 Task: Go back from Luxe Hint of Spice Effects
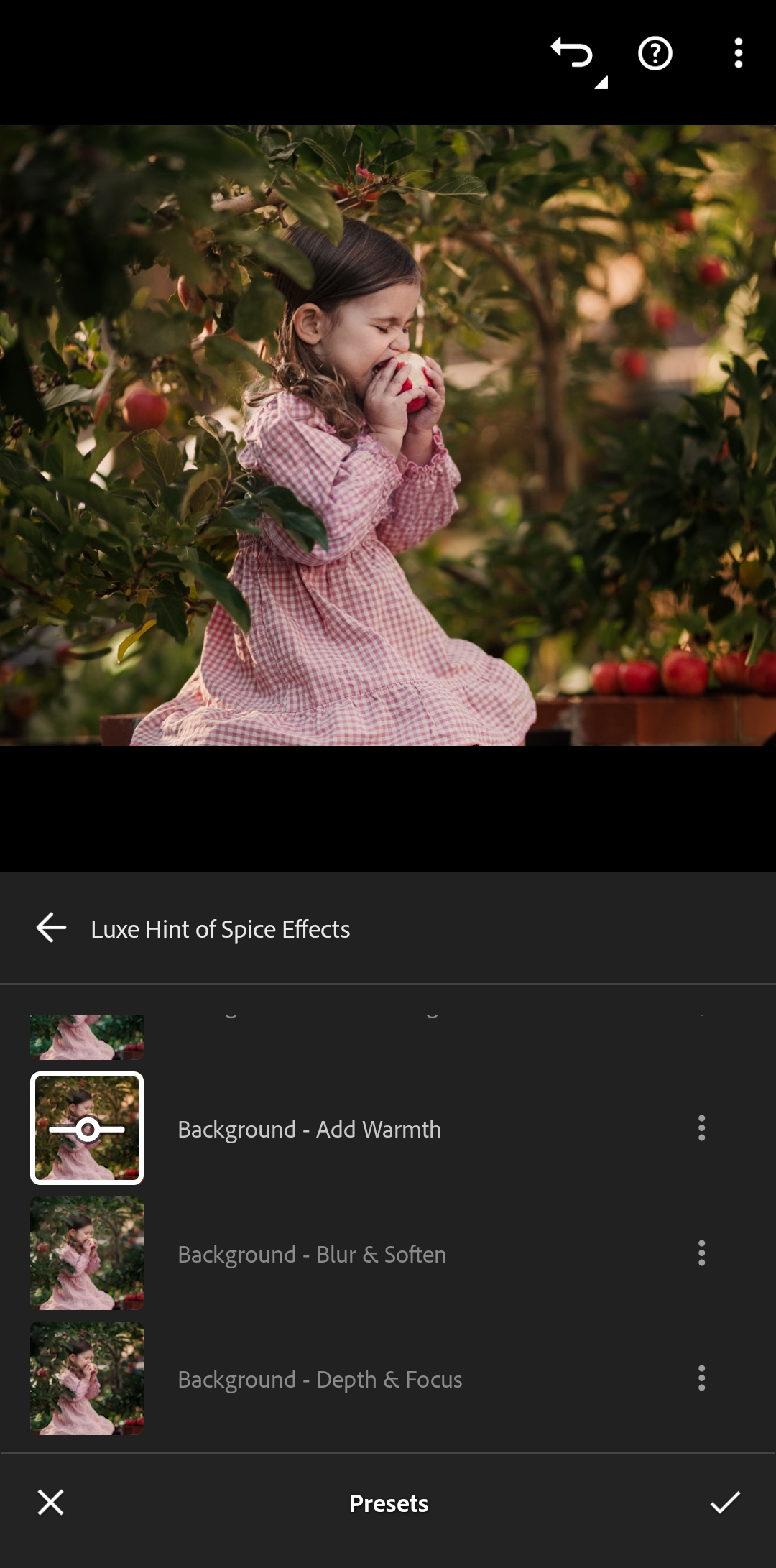[51, 928]
